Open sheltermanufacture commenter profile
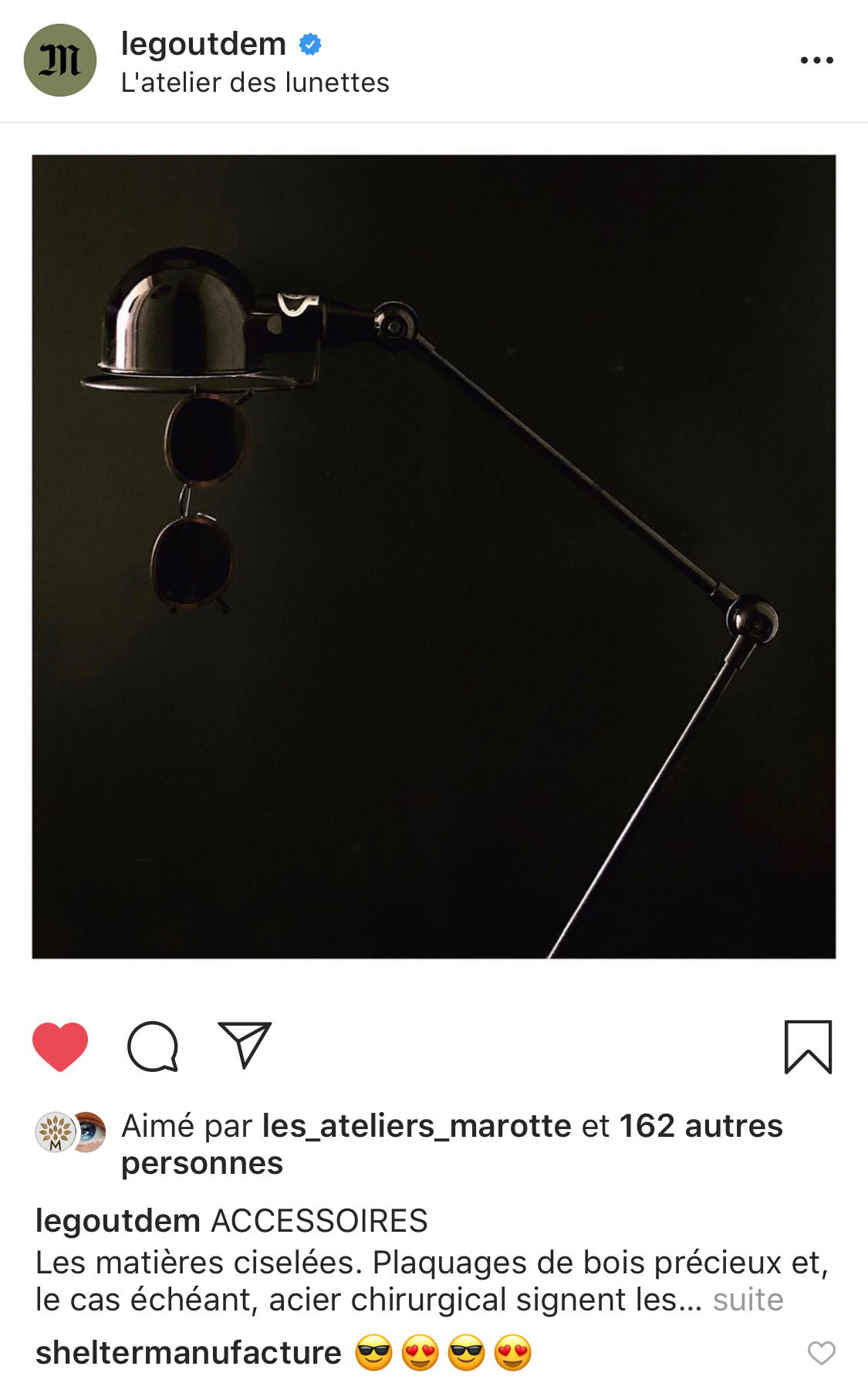The height and width of the screenshot is (1383, 868). pyautogui.click(x=188, y=1353)
